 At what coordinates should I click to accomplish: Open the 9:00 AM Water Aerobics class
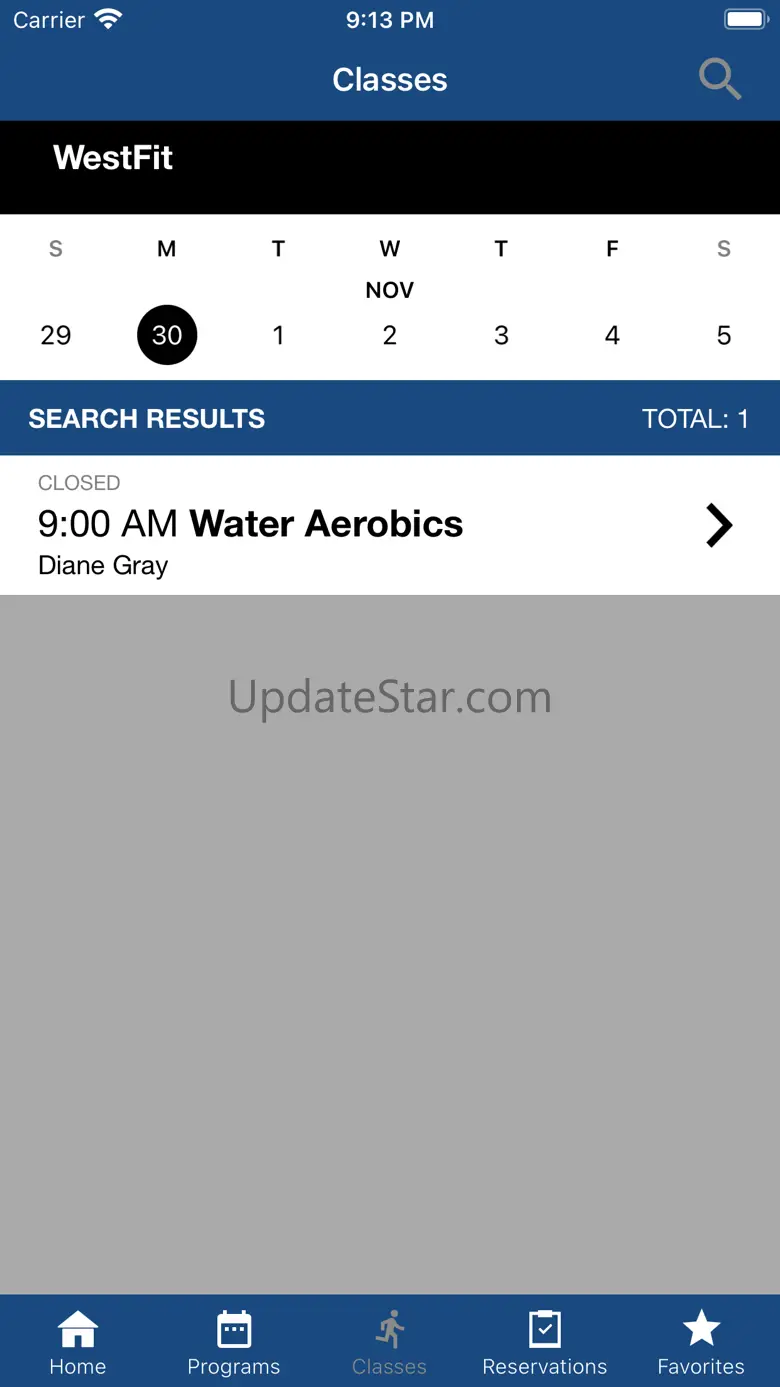[390, 525]
